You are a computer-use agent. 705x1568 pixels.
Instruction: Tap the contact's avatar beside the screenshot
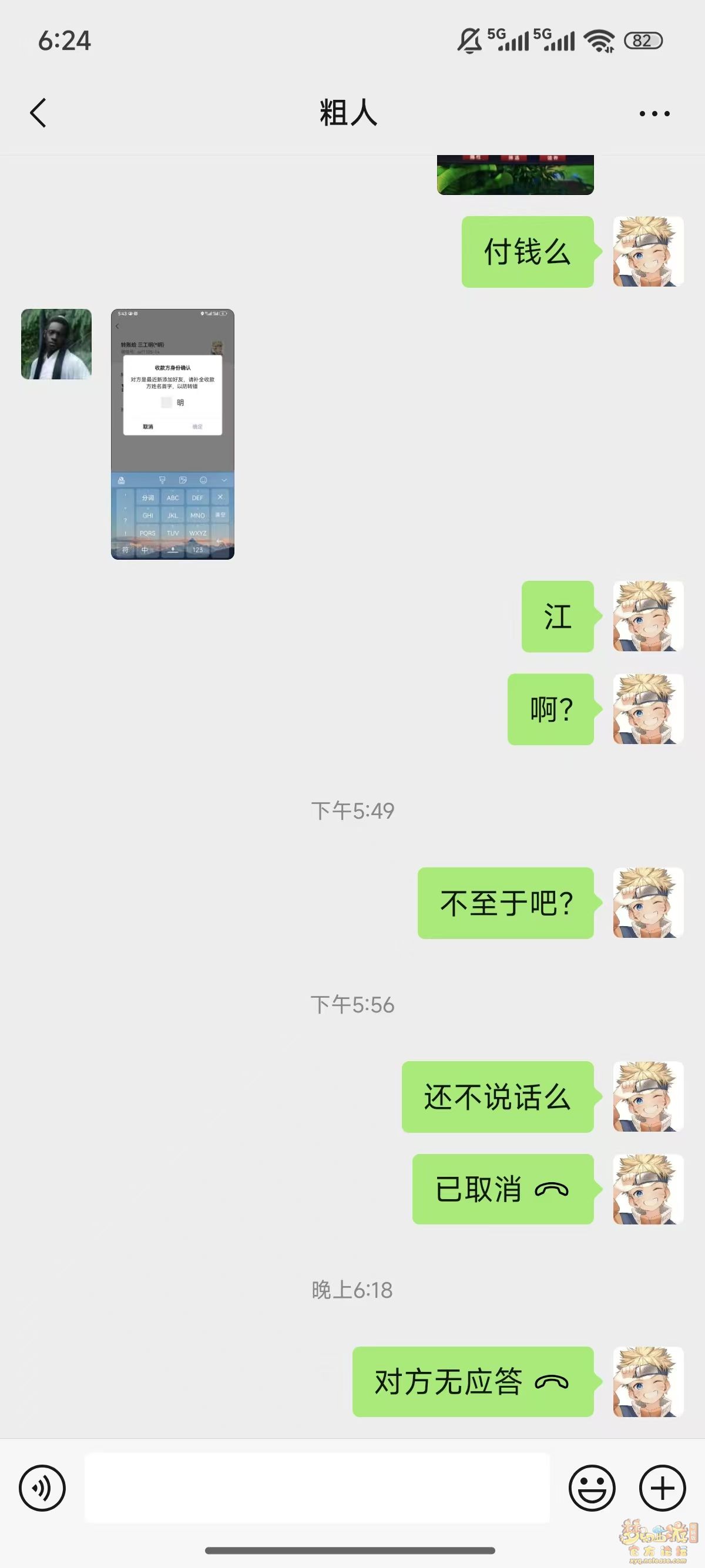(56, 344)
